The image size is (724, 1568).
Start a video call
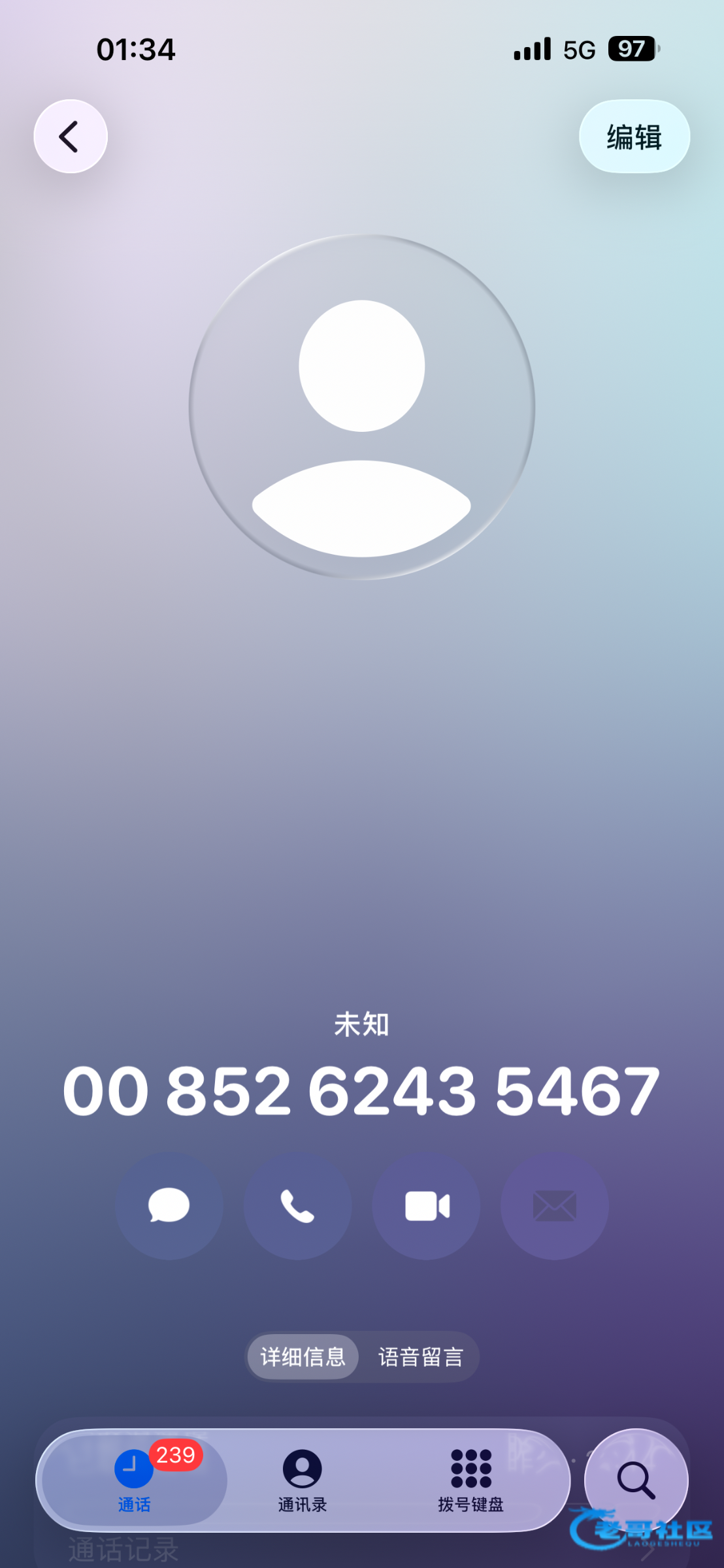click(426, 1206)
